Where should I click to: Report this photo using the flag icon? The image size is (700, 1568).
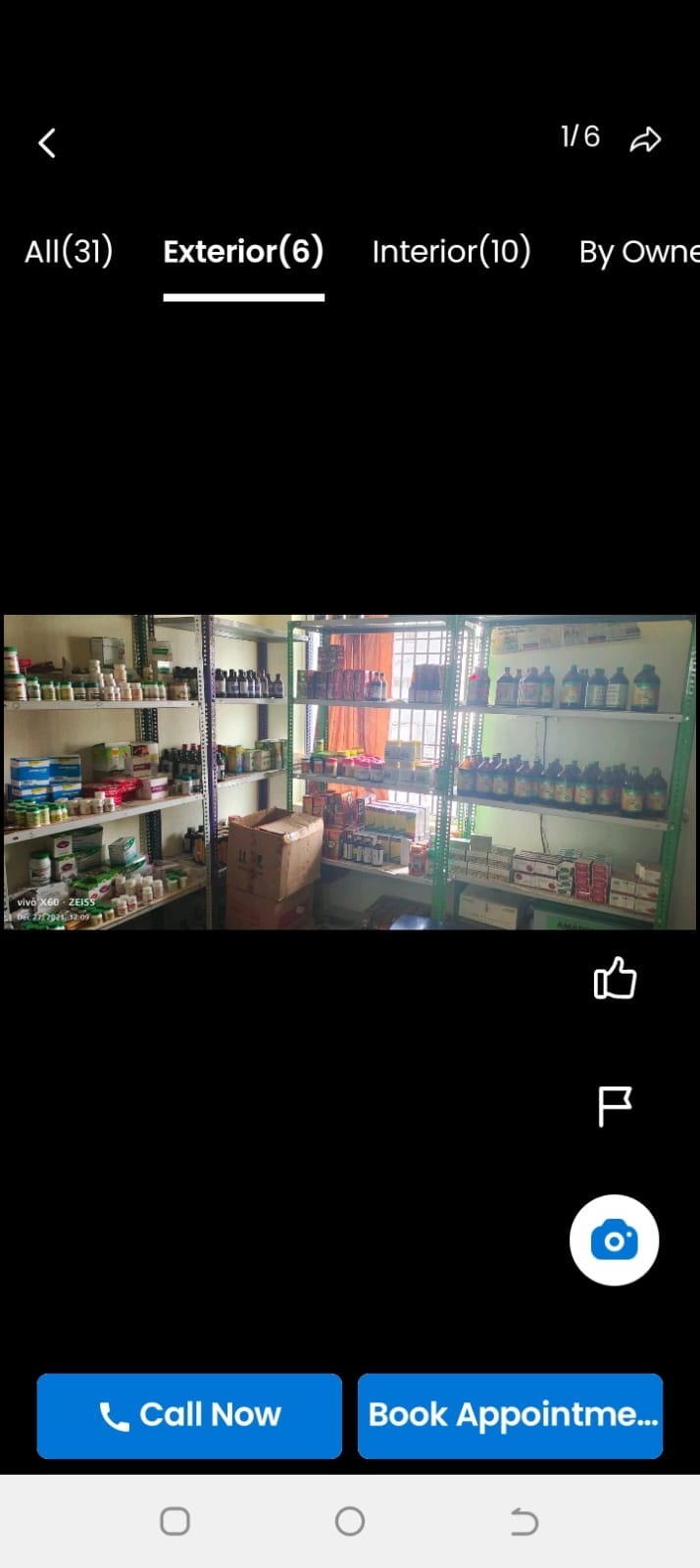[x=615, y=1106]
